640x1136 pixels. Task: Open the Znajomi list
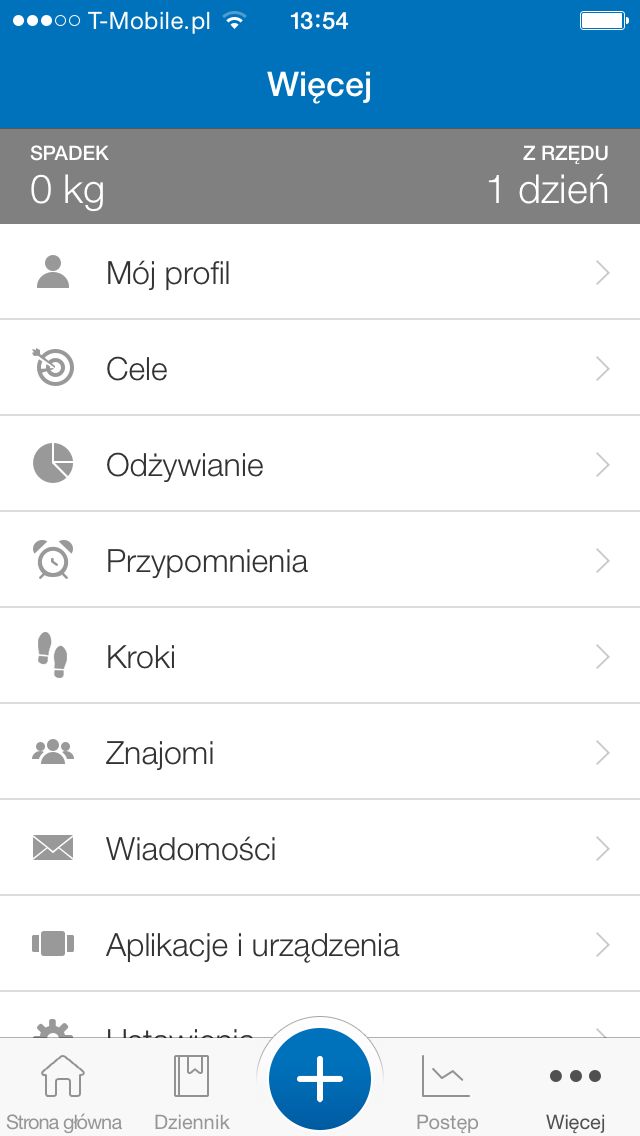coord(320,751)
